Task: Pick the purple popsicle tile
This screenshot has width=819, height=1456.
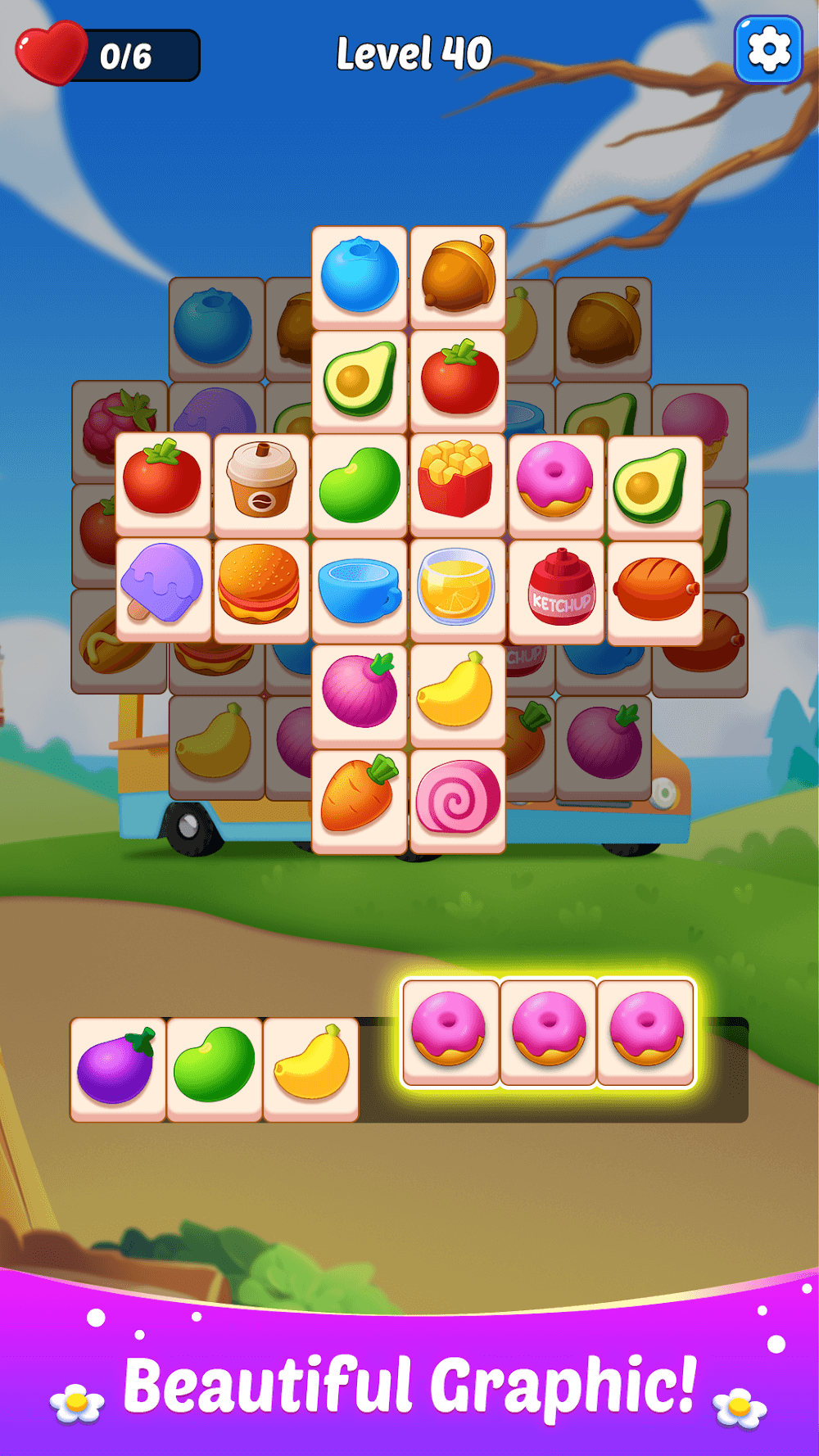Action: coord(163,589)
